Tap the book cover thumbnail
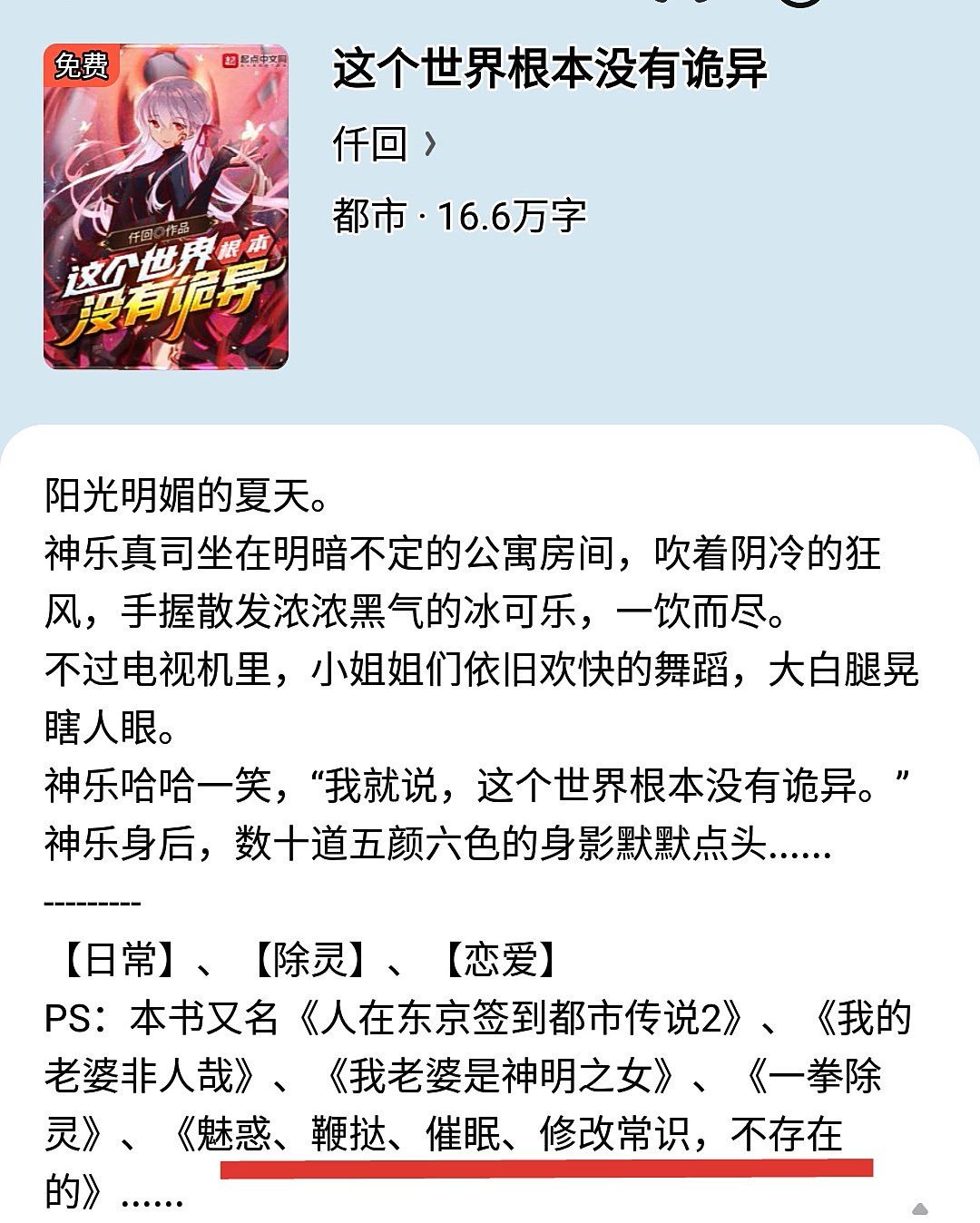Screen dimensions: 980x1223 pyautogui.click(x=166, y=207)
